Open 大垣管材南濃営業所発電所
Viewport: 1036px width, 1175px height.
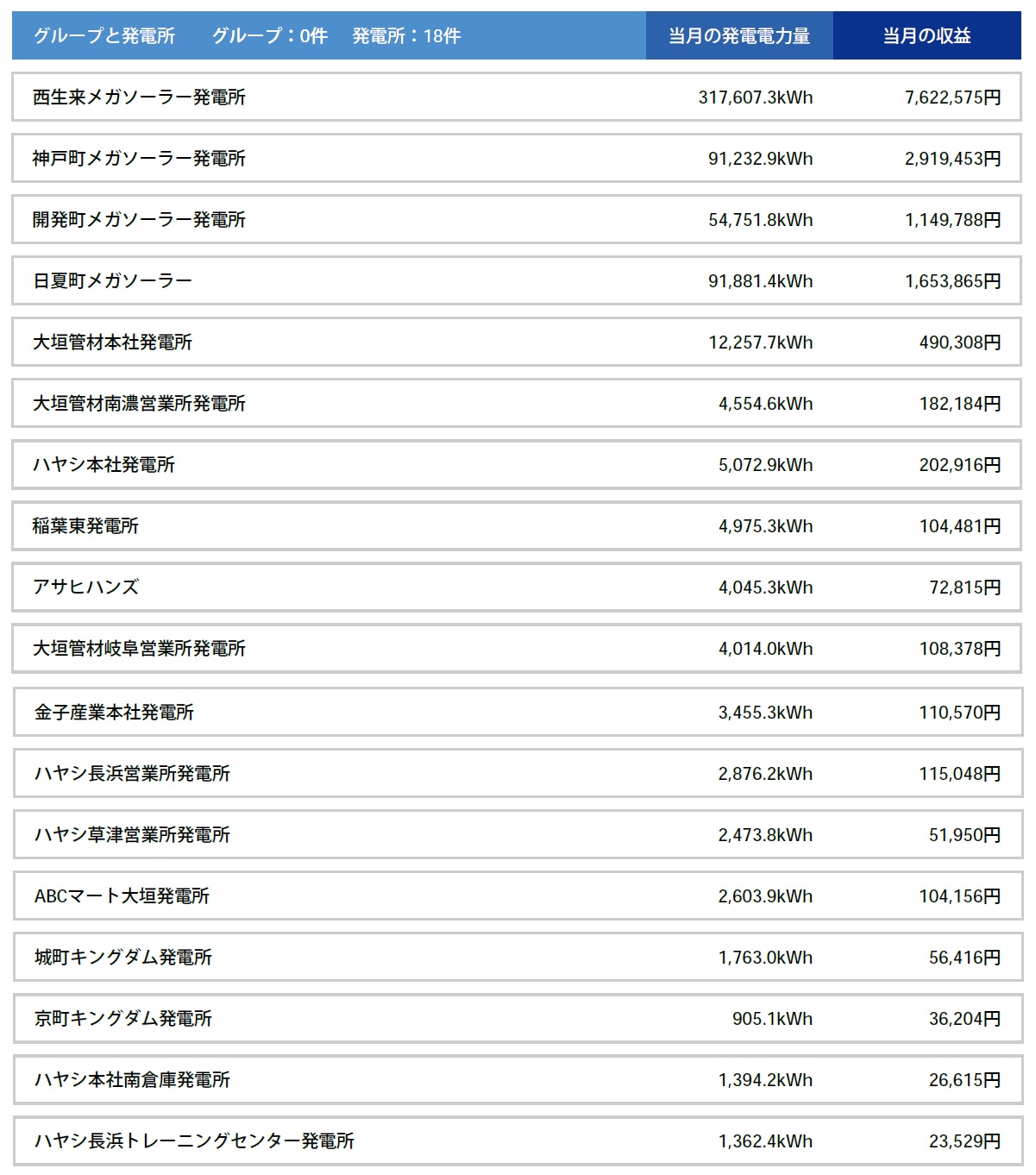(x=139, y=404)
